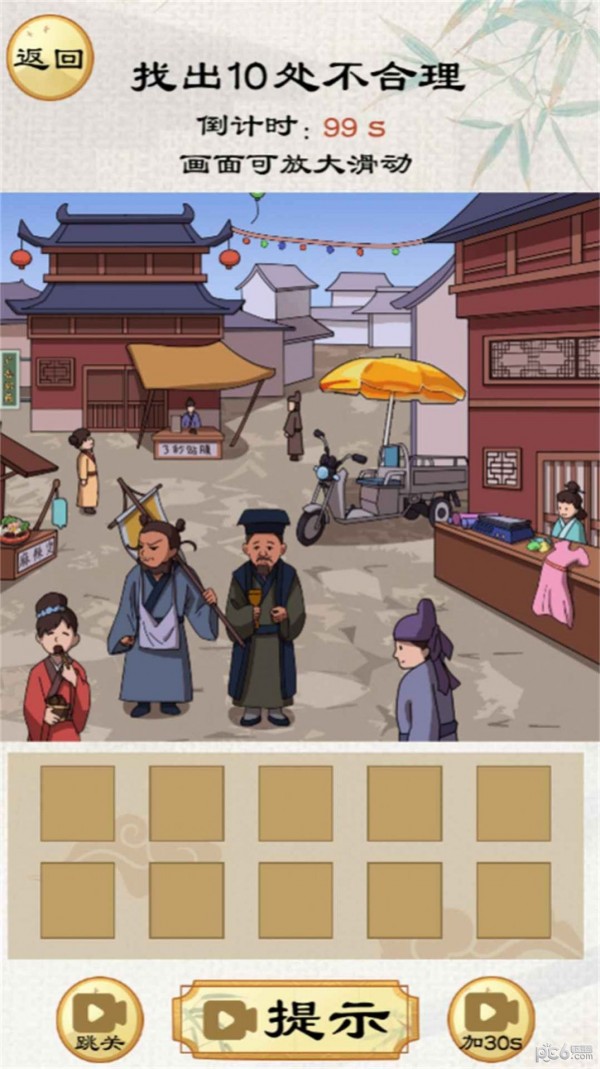Tap the 返回 button to go back
This screenshot has height=1069, width=600.
(49, 58)
